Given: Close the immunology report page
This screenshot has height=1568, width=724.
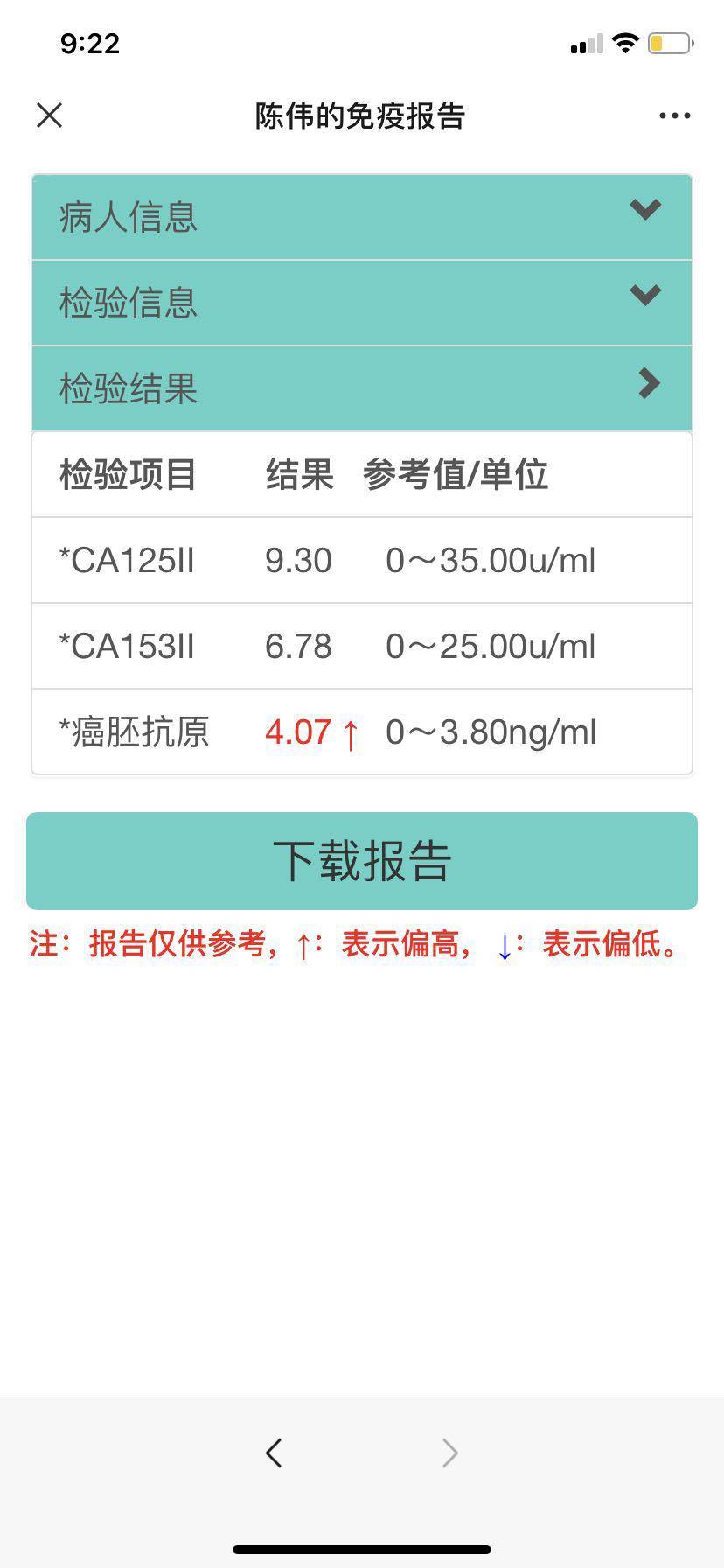Looking at the screenshot, I should 50,115.
